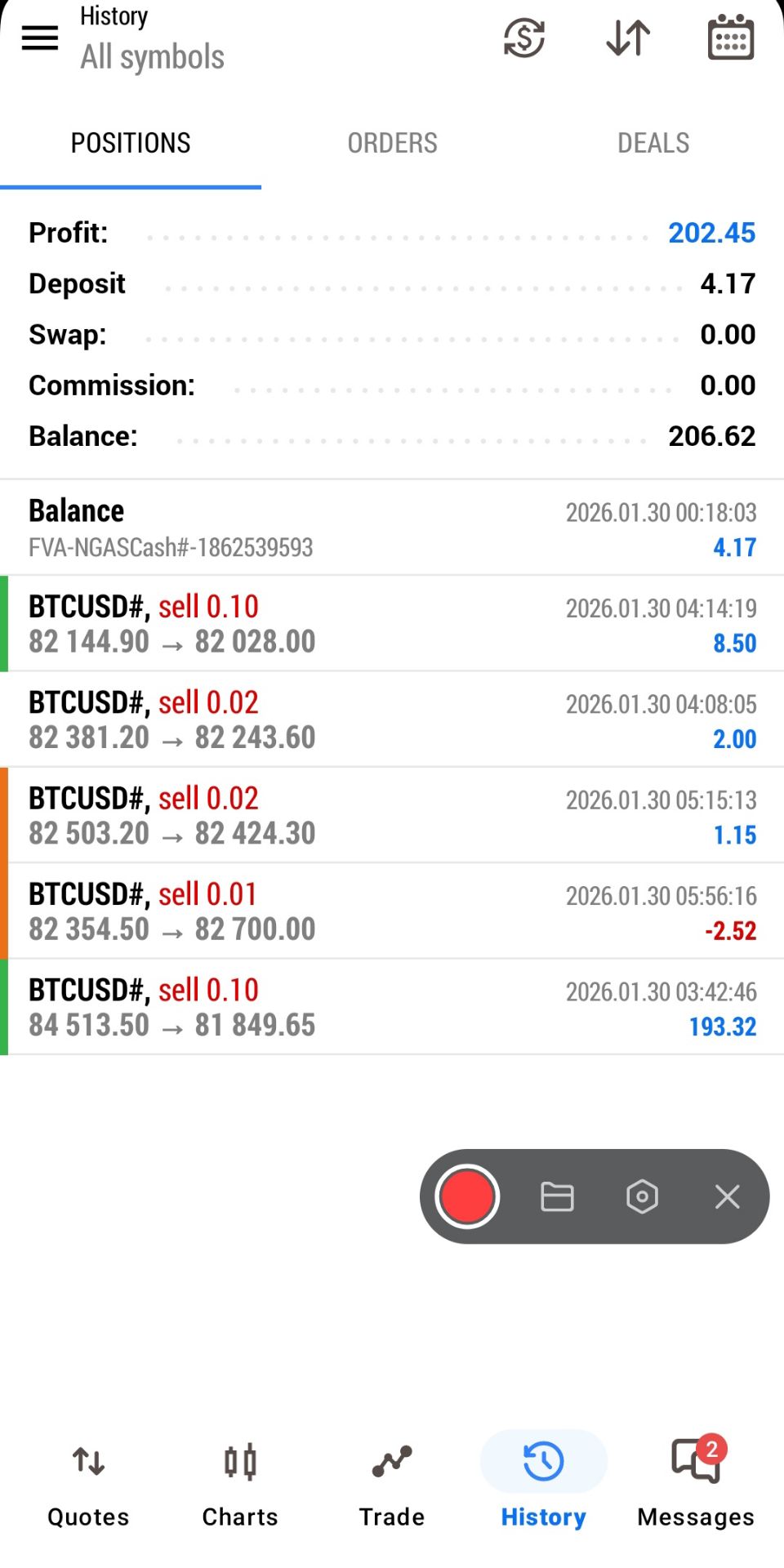Expand the Balance FVA-NGASCash entry

pyautogui.click(x=392, y=528)
